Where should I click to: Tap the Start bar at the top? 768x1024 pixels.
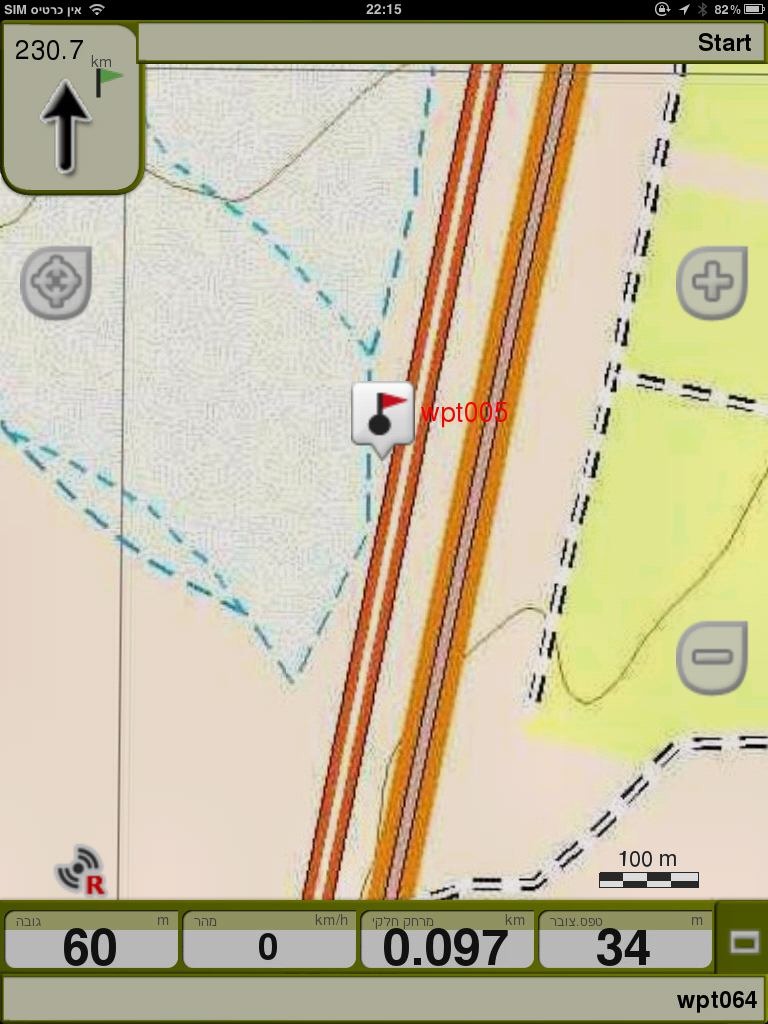coord(452,43)
